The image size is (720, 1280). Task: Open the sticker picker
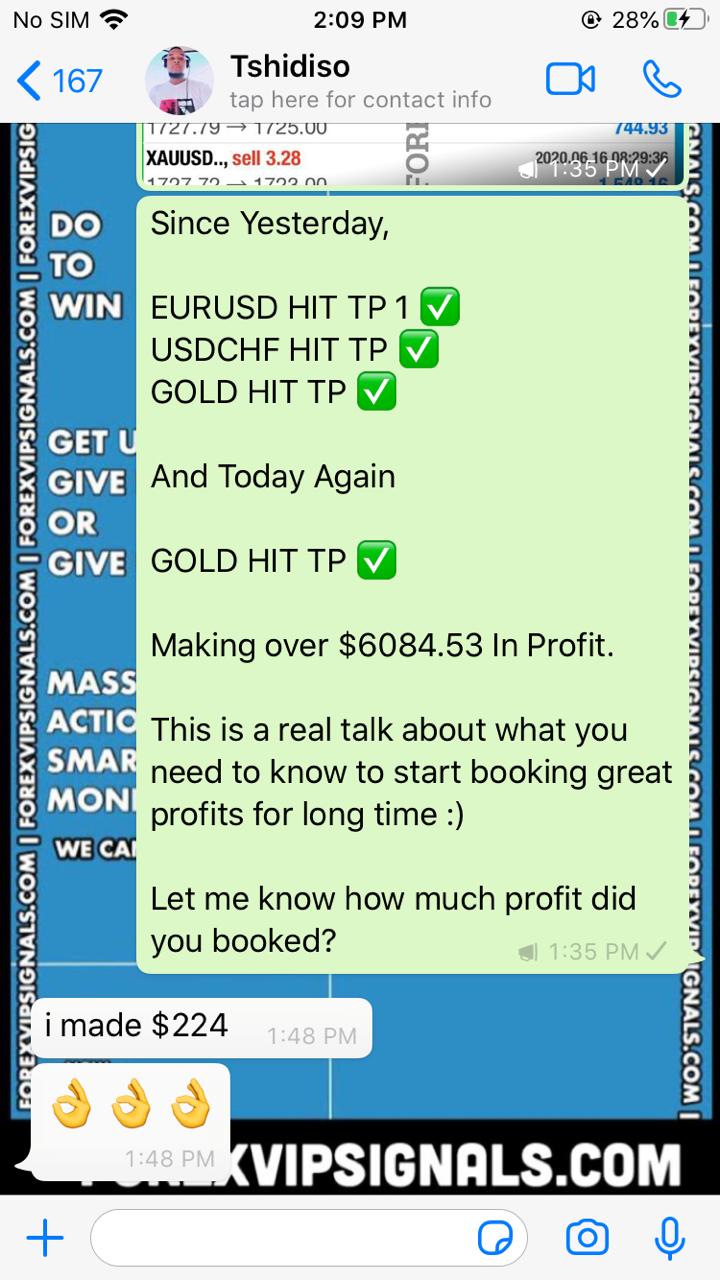pyautogui.click(x=496, y=1240)
